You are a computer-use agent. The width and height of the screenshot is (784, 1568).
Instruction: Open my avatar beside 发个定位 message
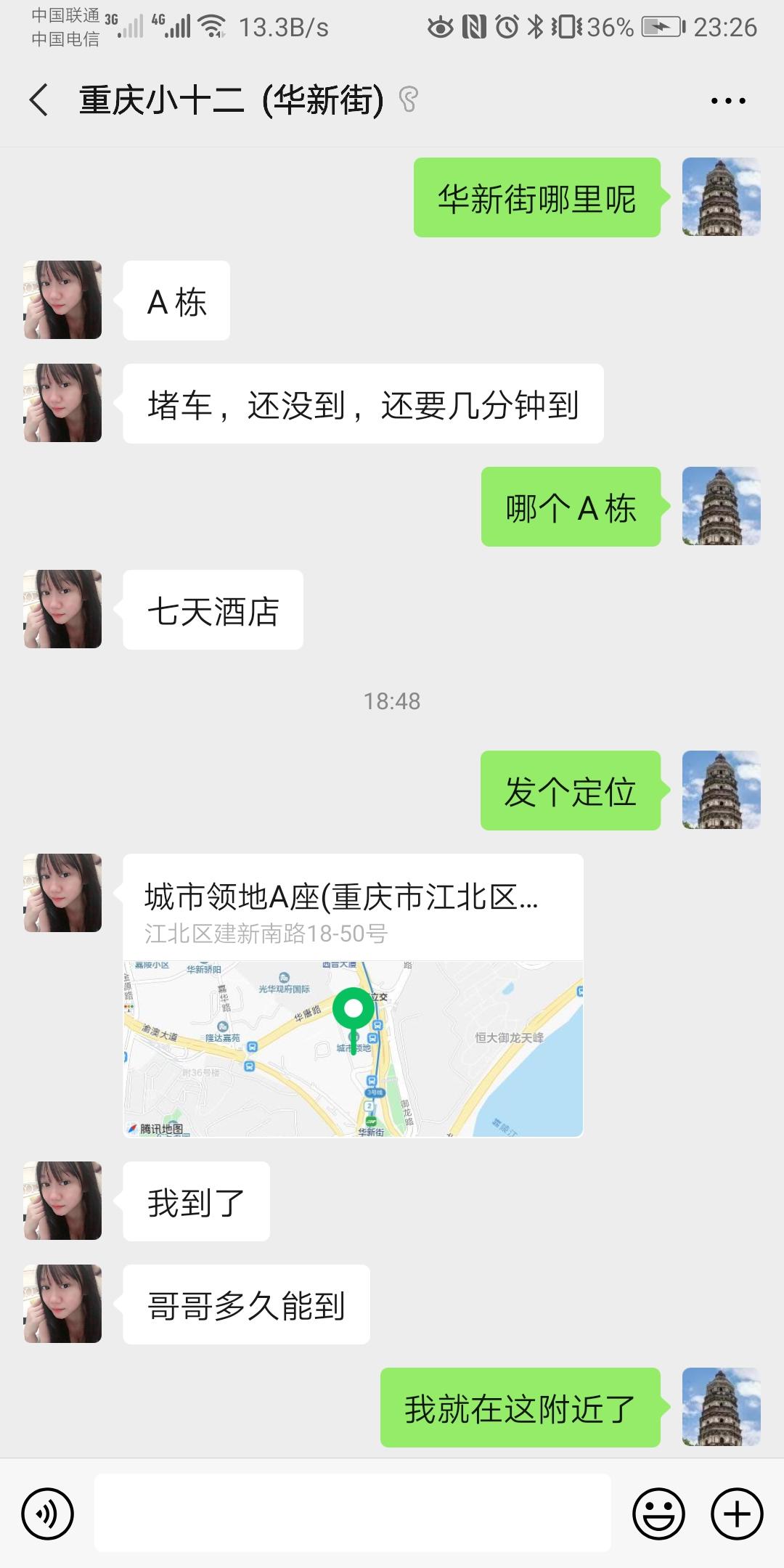coord(721,790)
